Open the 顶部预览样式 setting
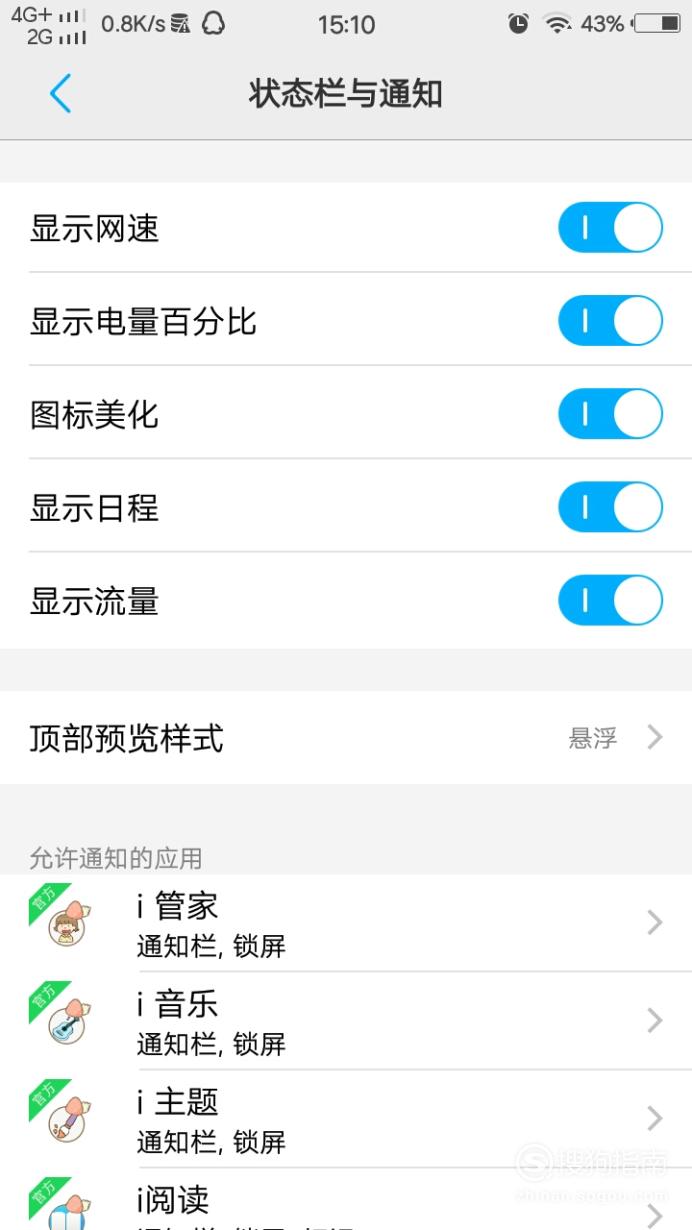 (x=346, y=738)
